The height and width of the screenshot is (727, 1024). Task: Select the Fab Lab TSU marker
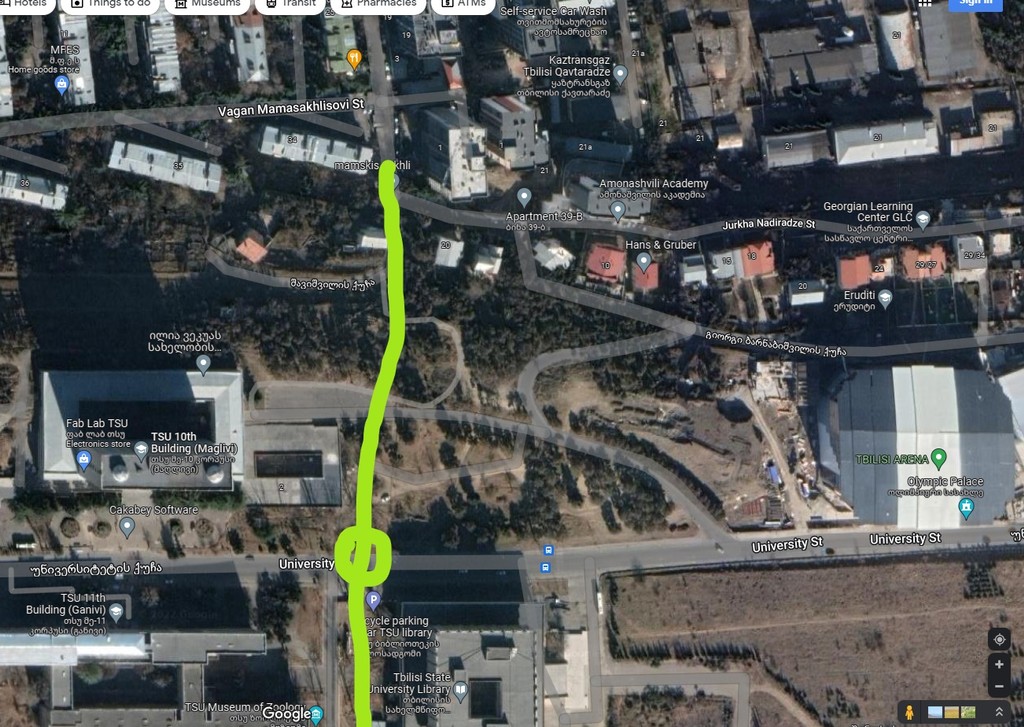tap(84, 460)
